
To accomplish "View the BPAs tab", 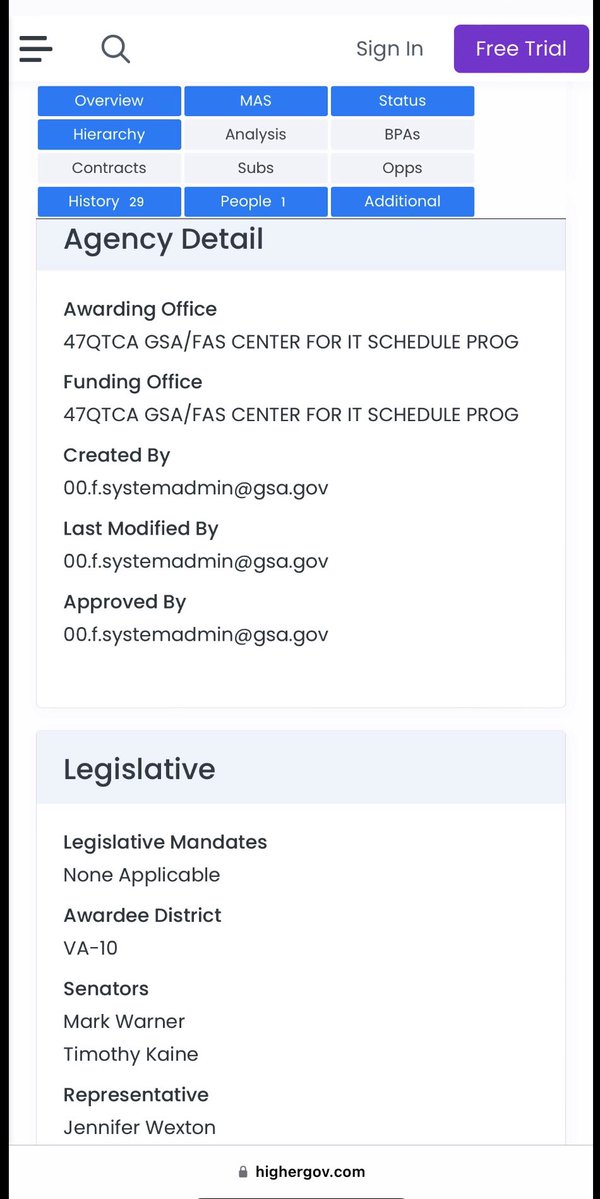I will pyautogui.click(x=402, y=134).
